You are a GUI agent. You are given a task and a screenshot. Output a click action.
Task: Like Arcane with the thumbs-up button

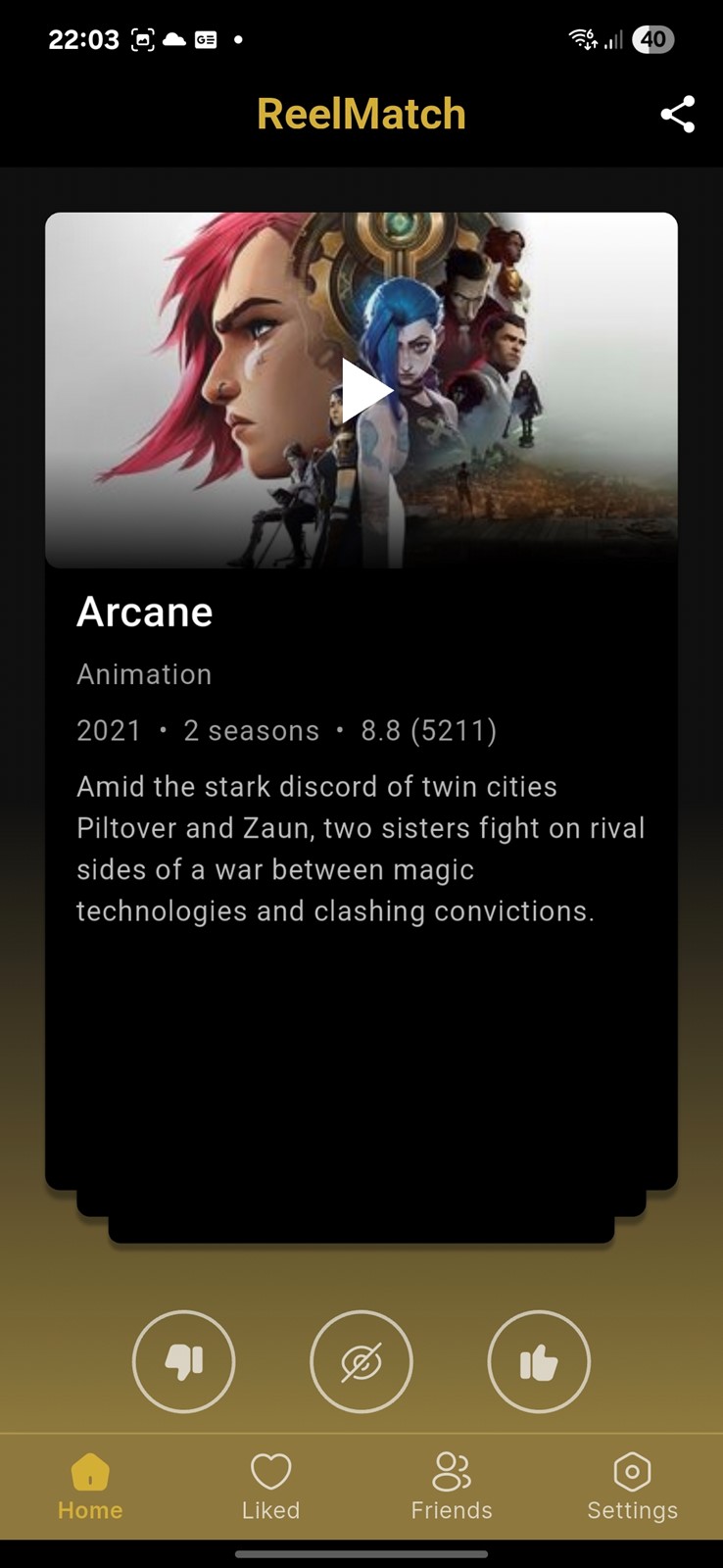click(x=539, y=1361)
